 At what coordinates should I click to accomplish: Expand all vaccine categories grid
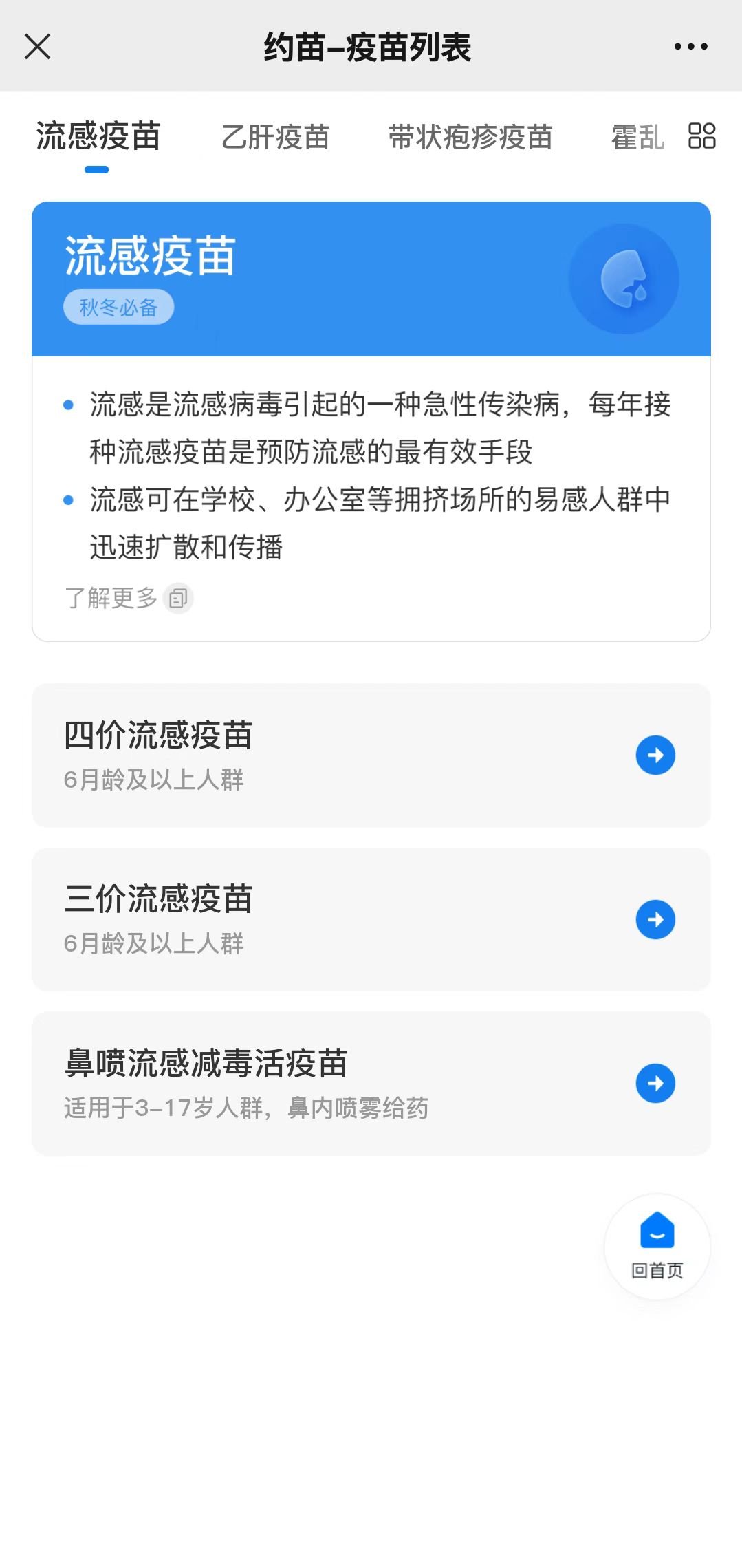pyautogui.click(x=701, y=136)
